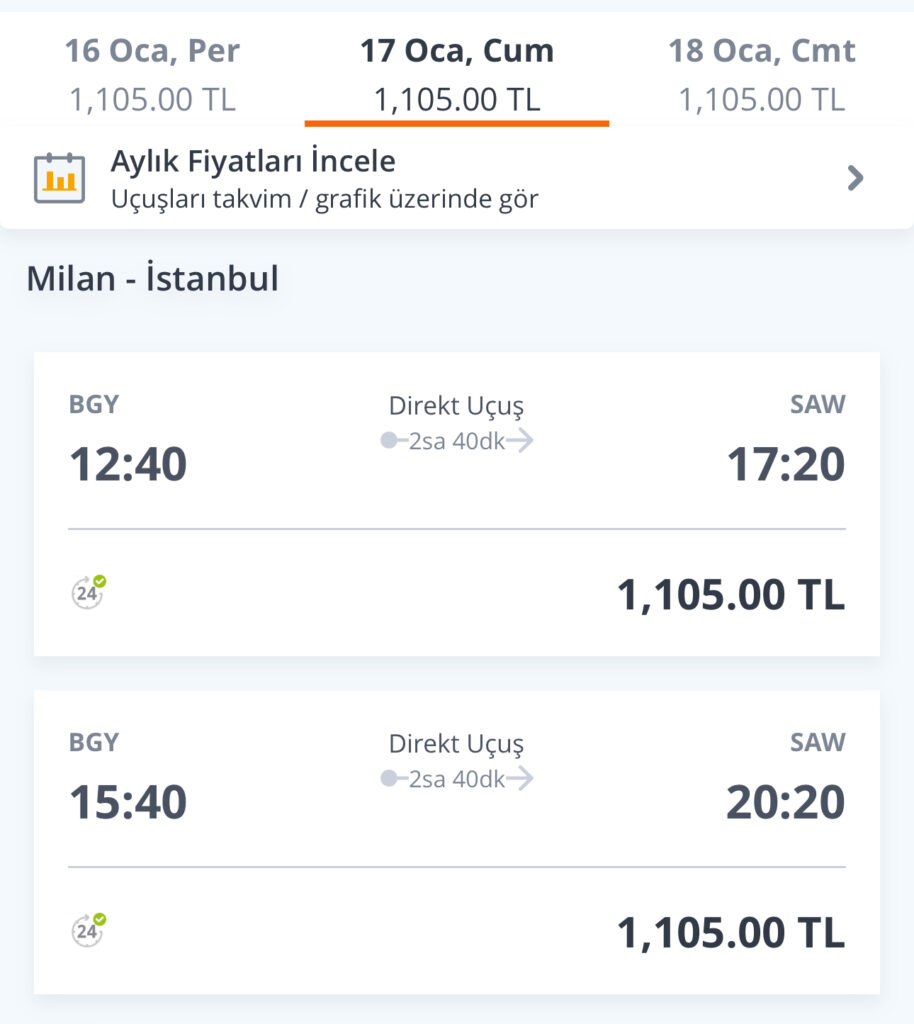Choose the 15:40 BGY to SAW flight
The image size is (914, 1024).
[x=457, y=841]
